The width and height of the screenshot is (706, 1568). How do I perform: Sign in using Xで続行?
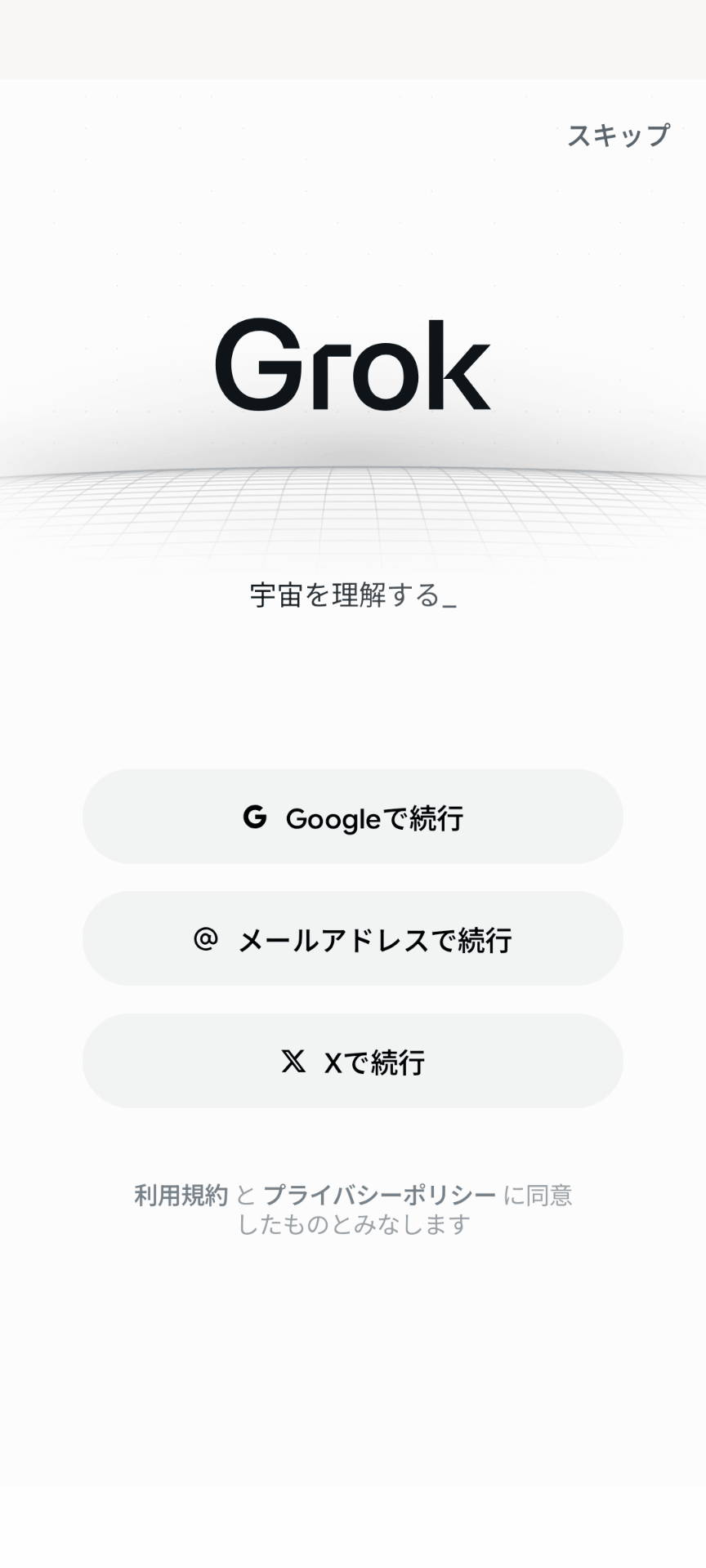point(353,1061)
